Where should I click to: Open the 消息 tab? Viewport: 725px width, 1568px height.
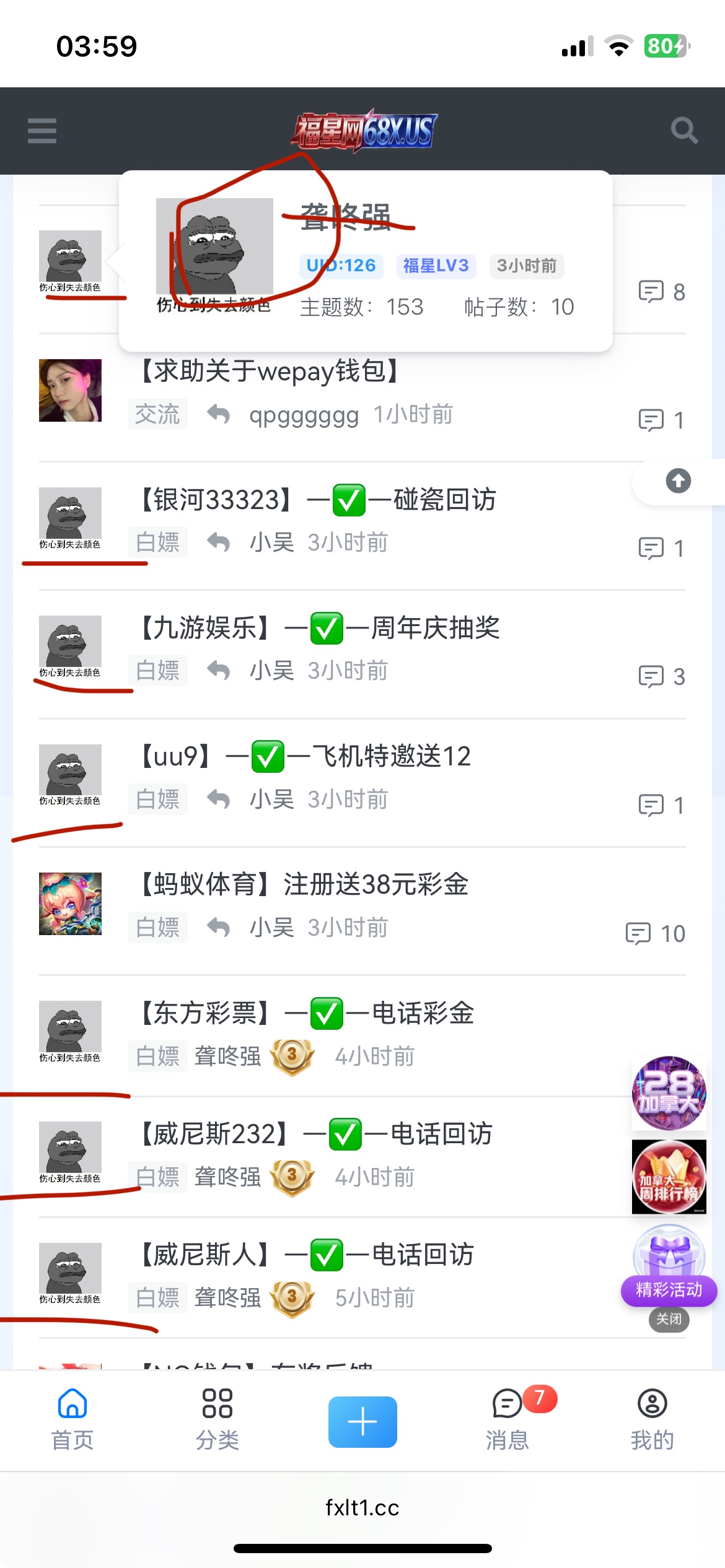click(507, 1419)
